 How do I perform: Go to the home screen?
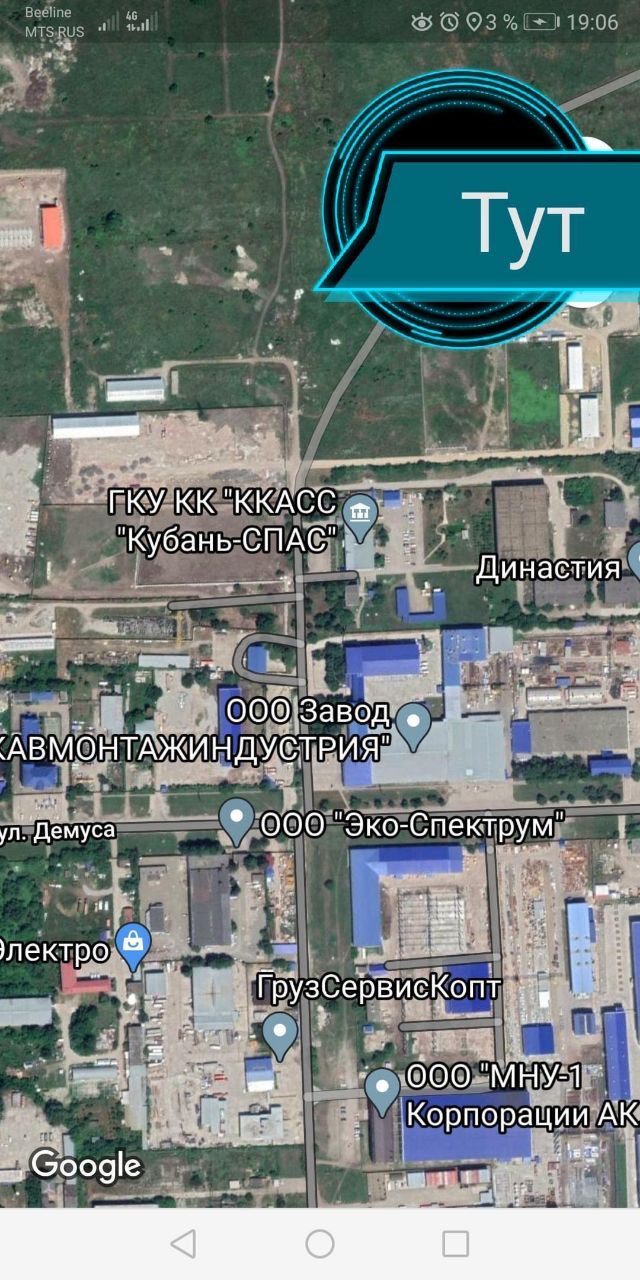click(320, 1243)
